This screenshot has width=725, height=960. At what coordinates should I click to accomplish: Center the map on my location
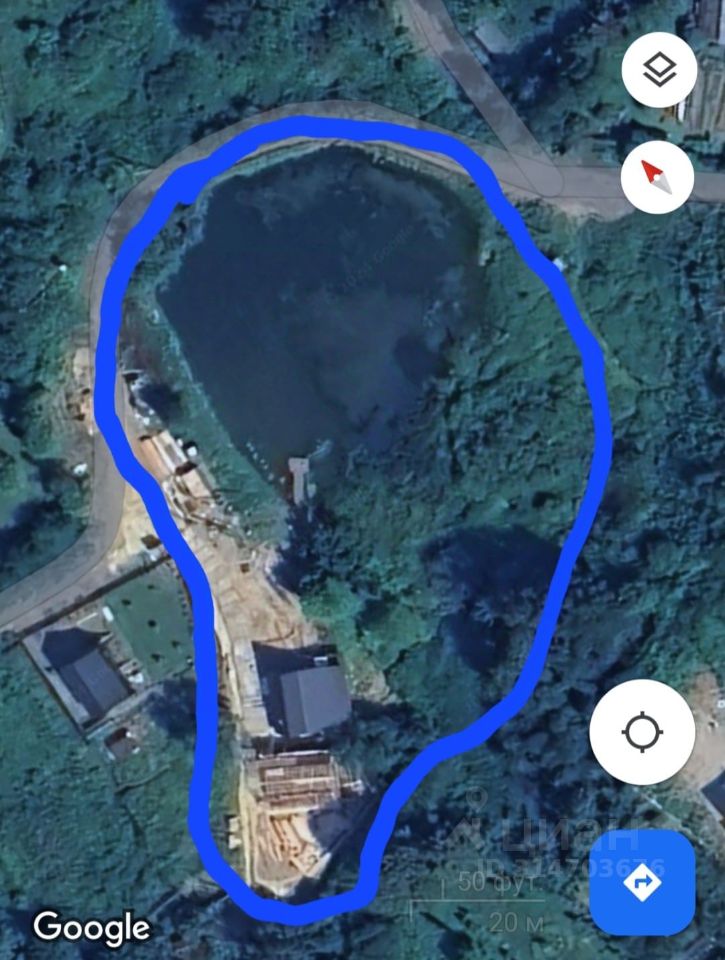pos(642,733)
